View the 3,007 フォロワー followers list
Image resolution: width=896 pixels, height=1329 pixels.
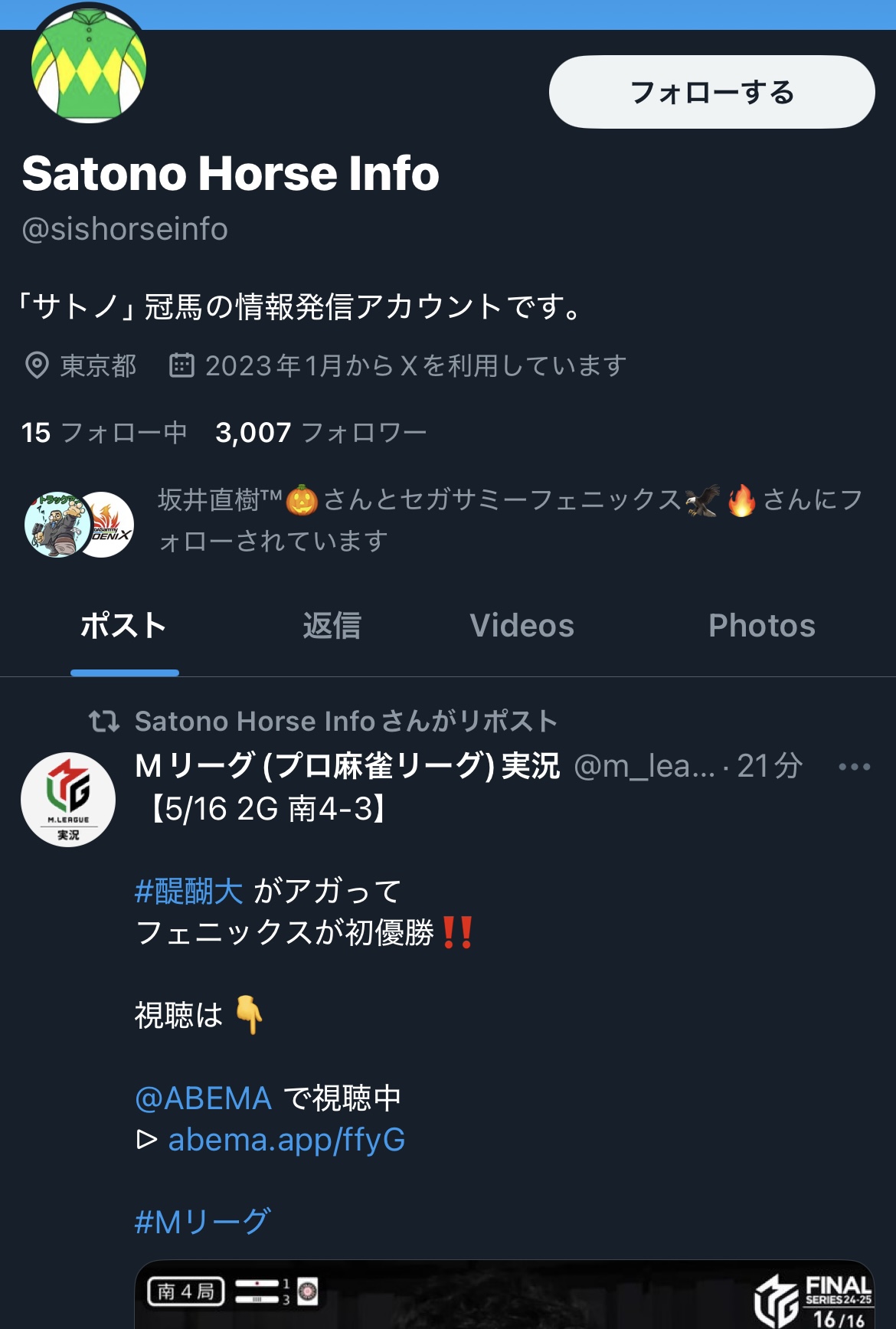click(321, 433)
